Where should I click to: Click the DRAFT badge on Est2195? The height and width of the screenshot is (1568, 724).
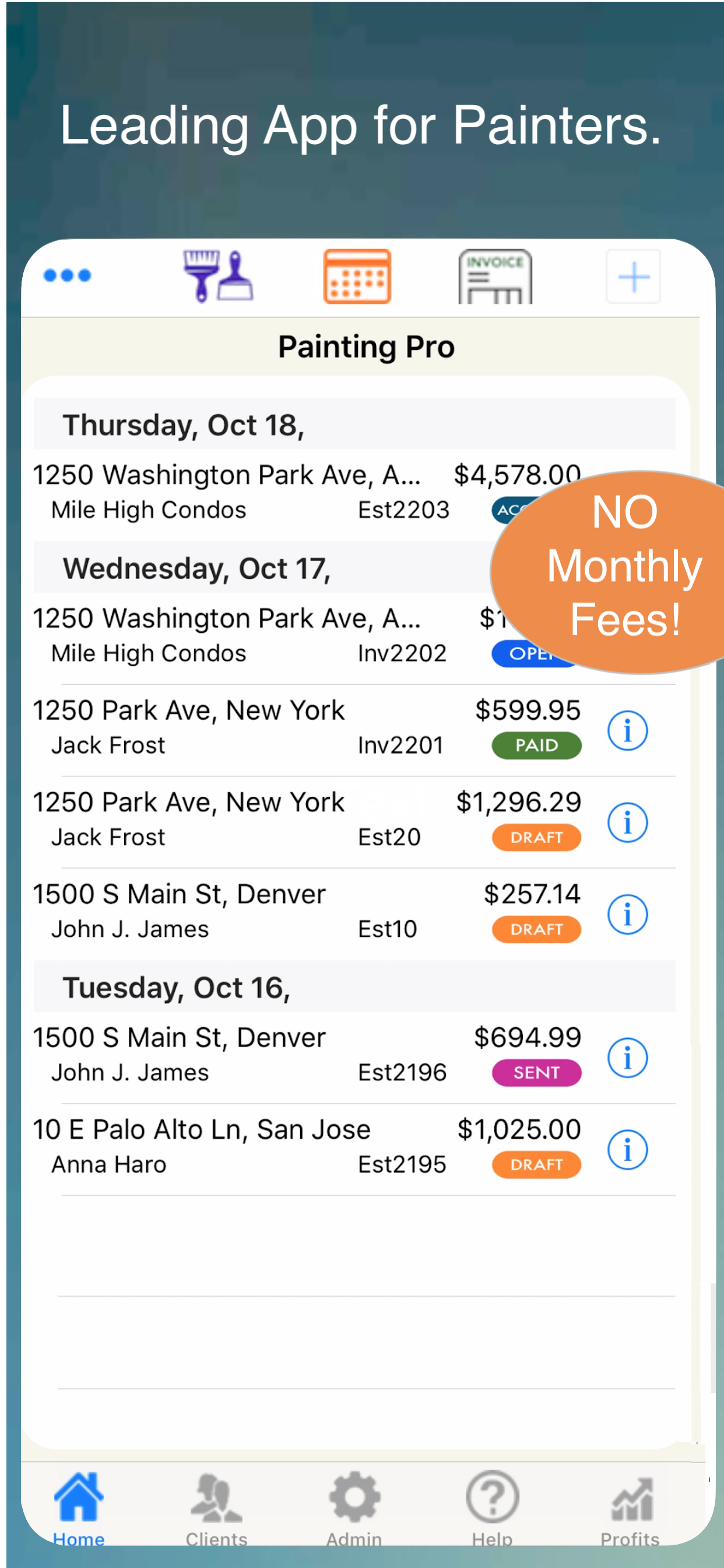[535, 1164]
